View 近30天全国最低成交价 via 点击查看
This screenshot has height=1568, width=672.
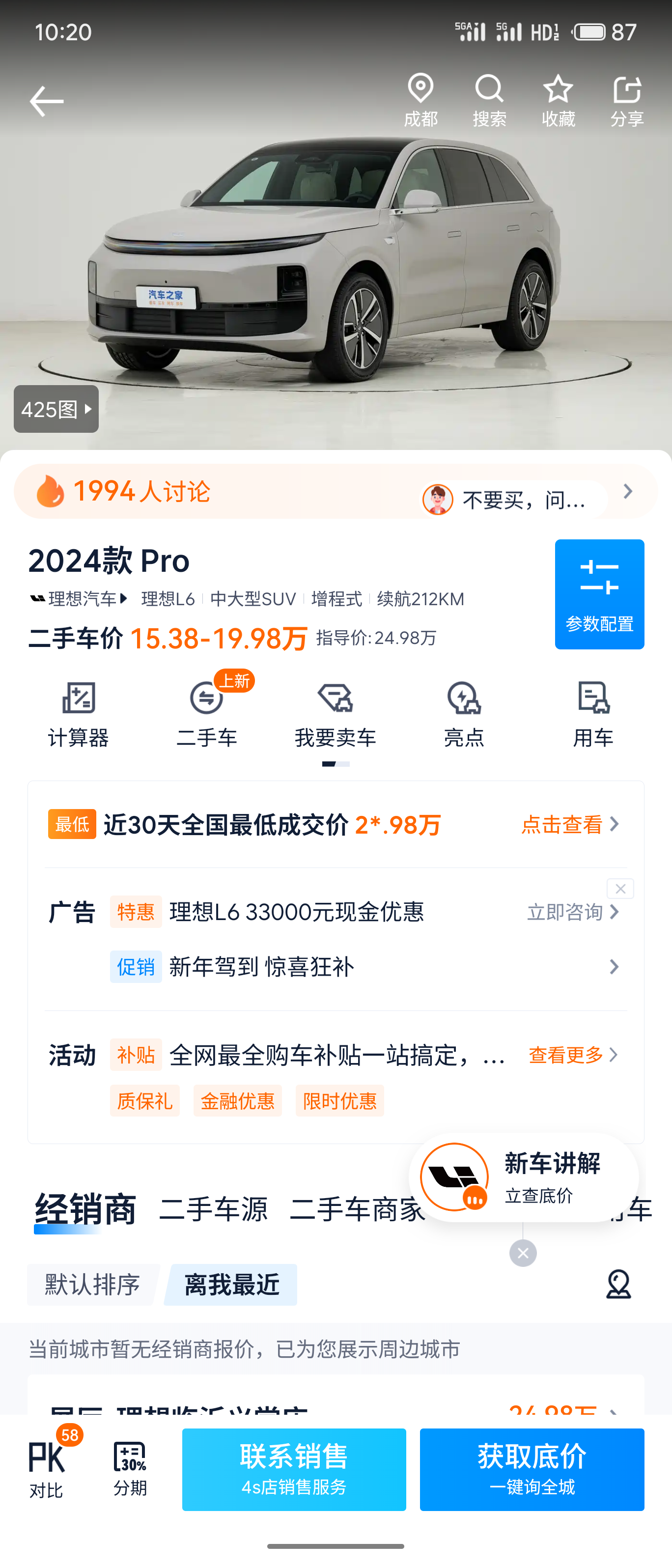tap(570, 825)
